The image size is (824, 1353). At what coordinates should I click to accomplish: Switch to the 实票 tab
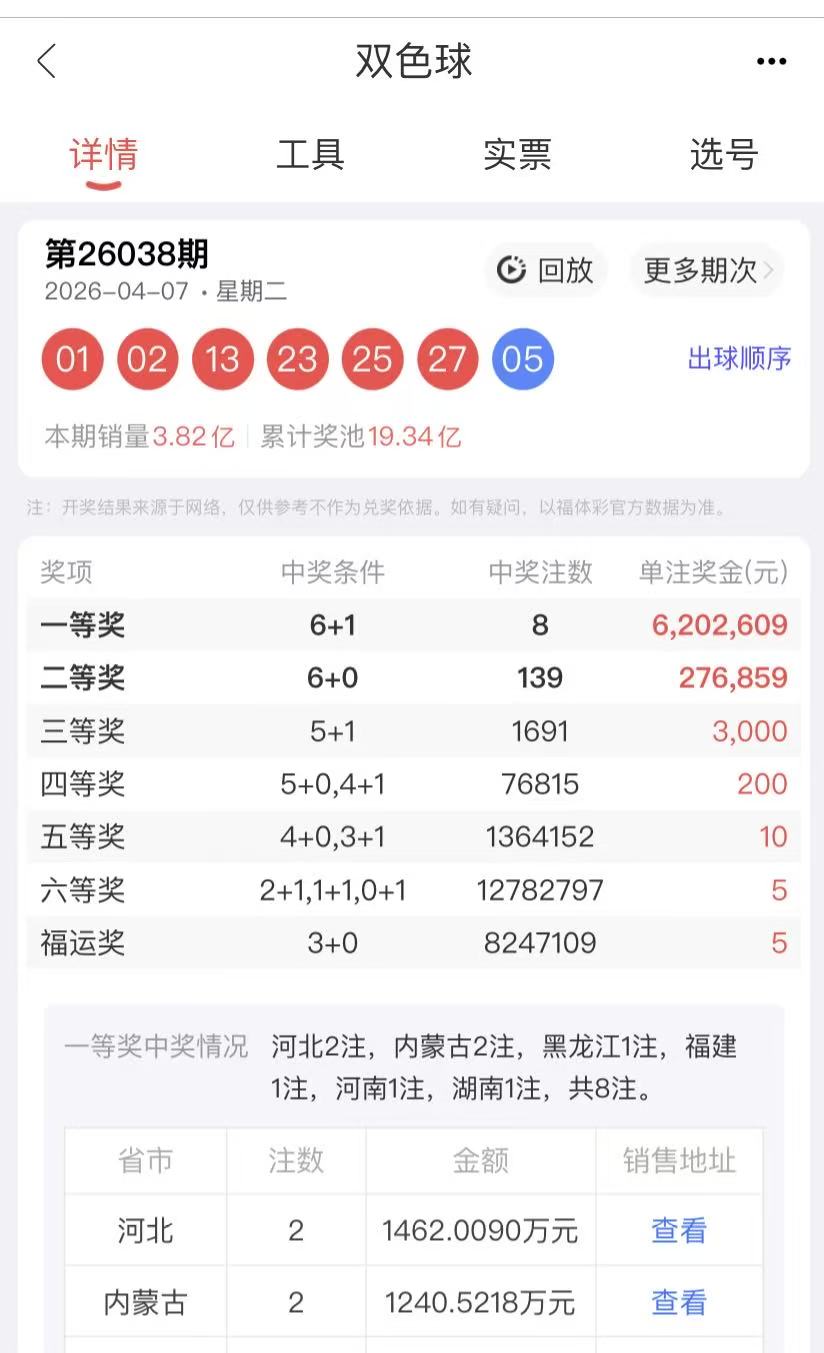pos(517,155)
